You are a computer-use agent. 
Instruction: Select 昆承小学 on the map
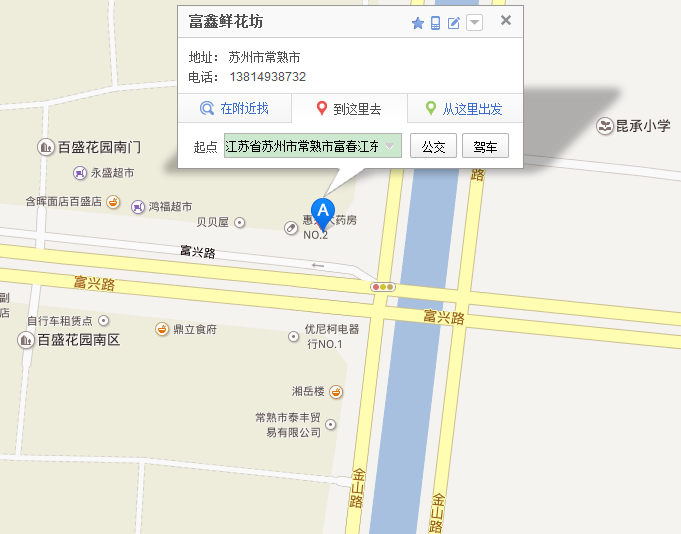tap(633, 126)
